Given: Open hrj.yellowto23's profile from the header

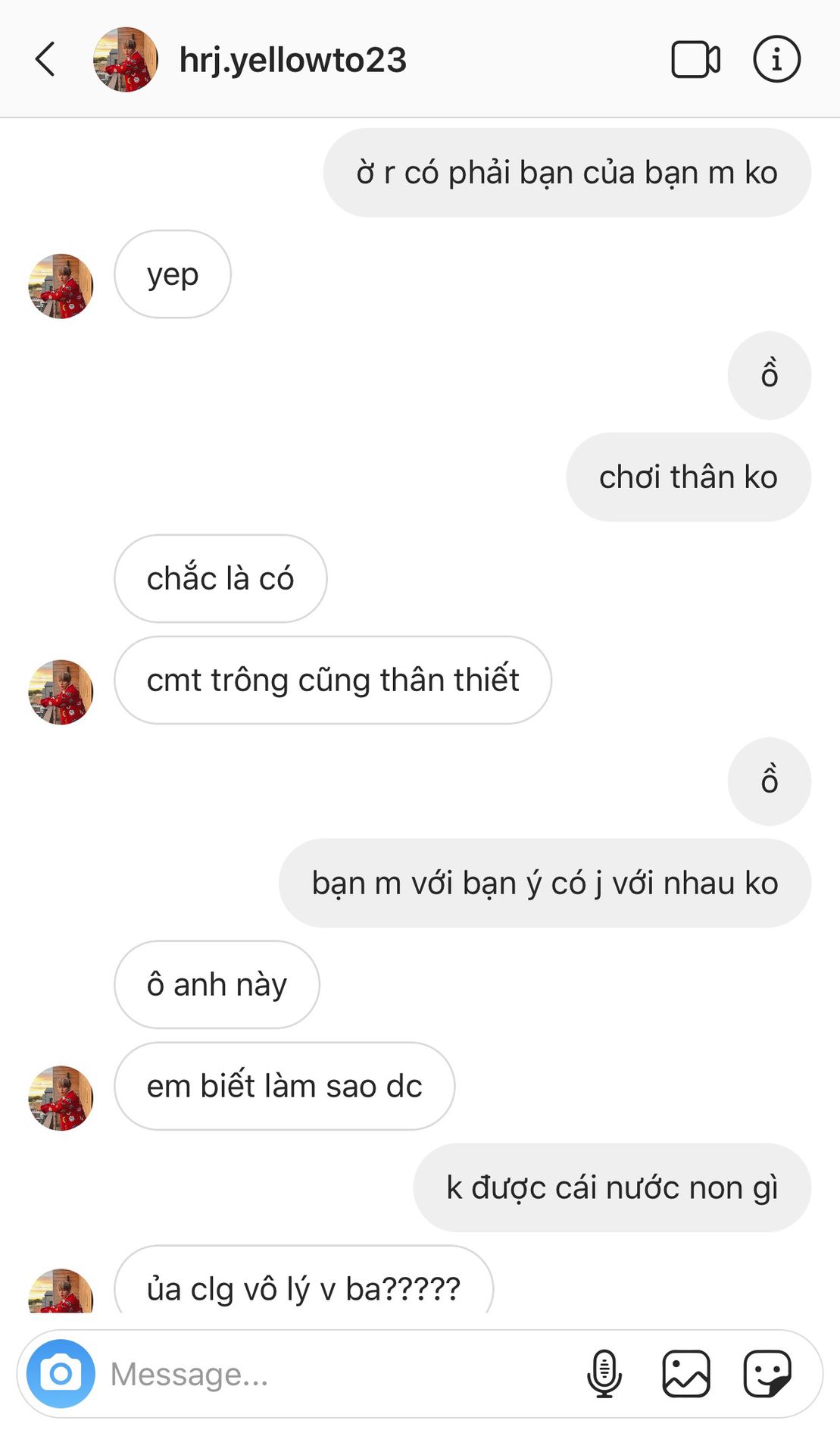Looking at the screenshot, I should click(292, 60).
